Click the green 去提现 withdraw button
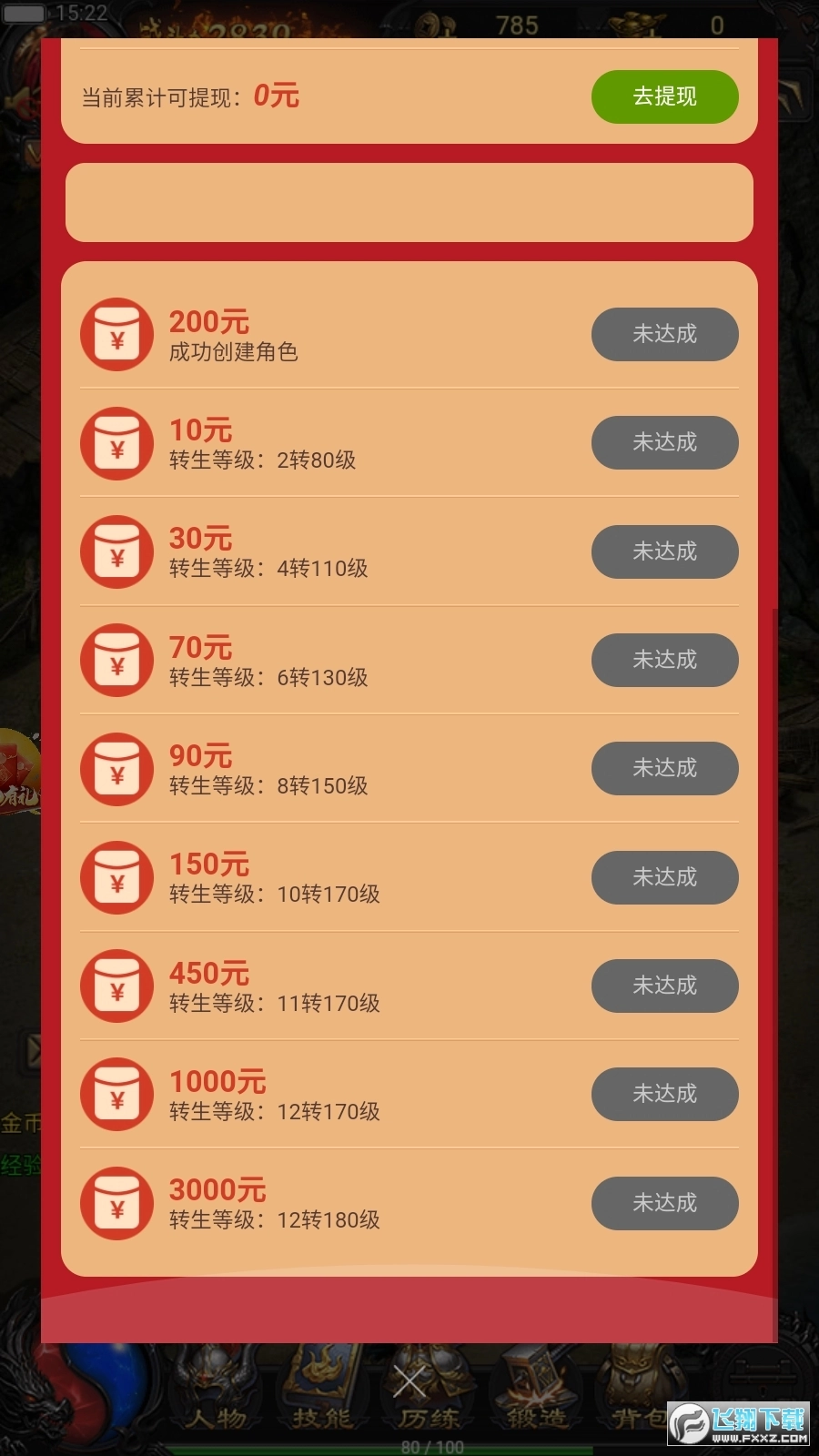Viewport: 819px width, 1456px height. click(664, 96)
